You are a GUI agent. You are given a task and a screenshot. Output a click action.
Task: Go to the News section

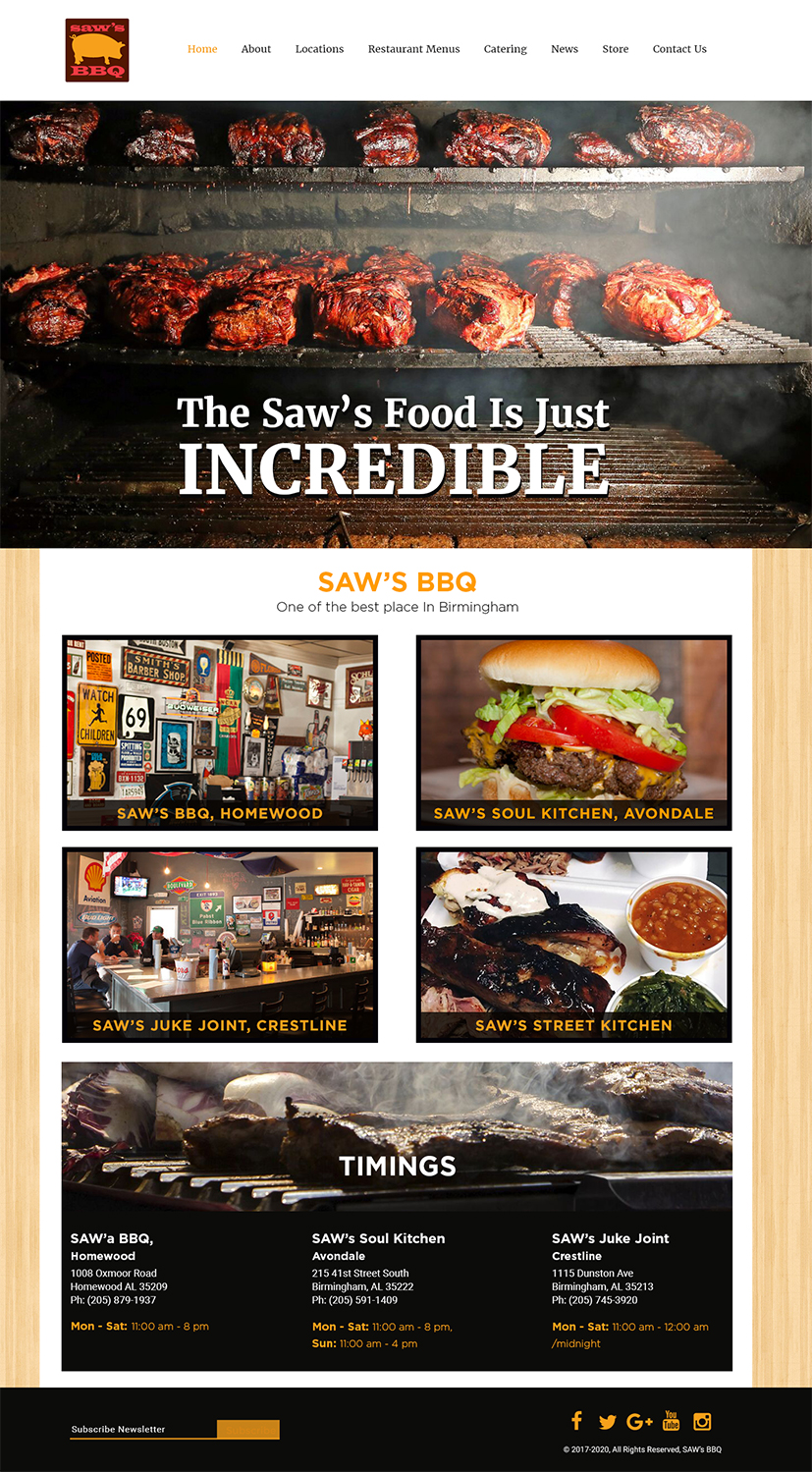(565, 49)
